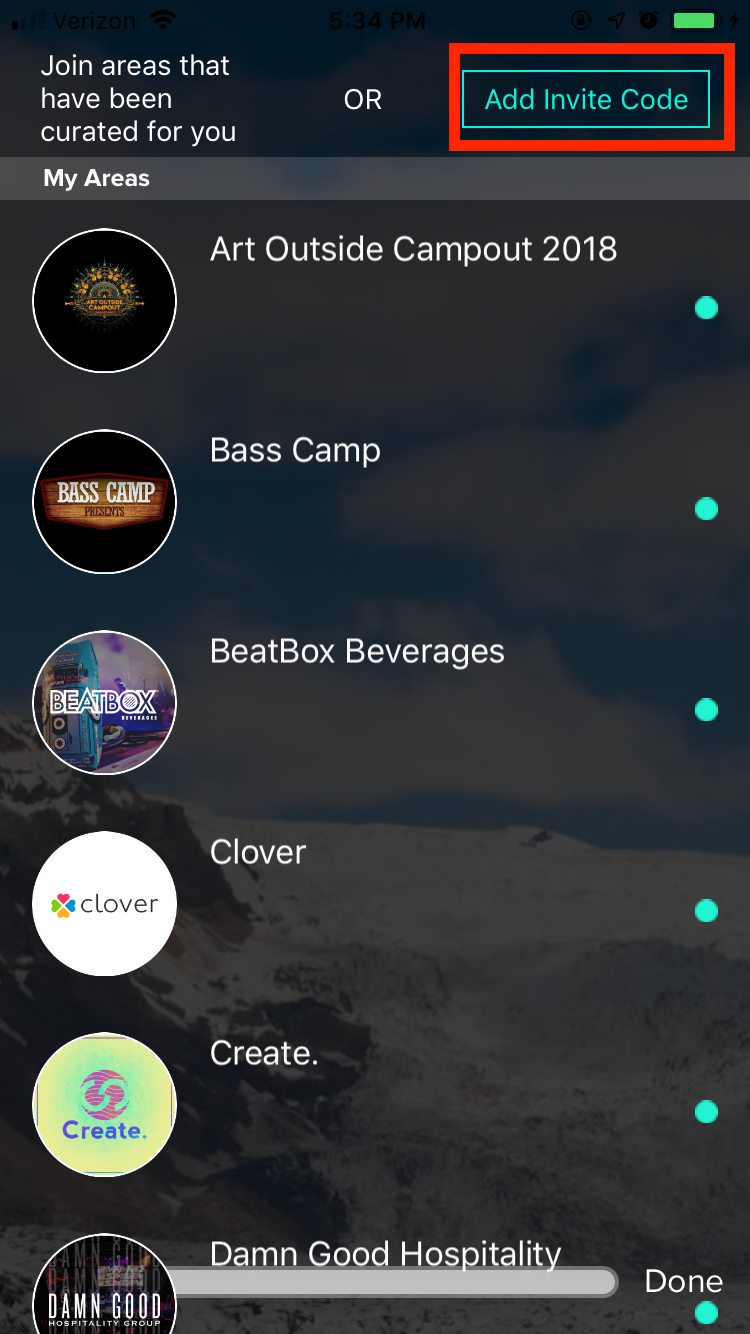The height and width of the screenshot is (1334, 750).
Task: Select the Bass Camp area
Action: click(x=295, y=451)
